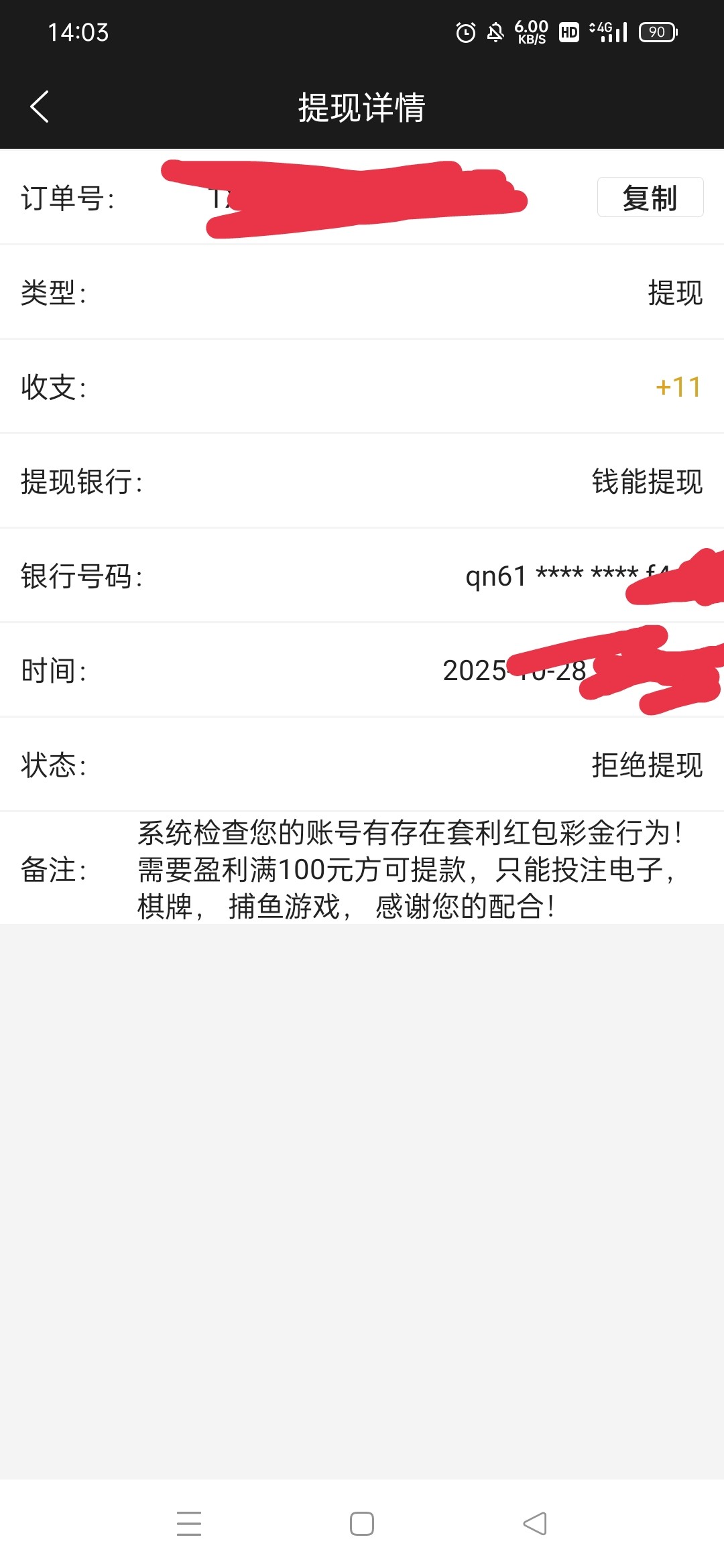Copy the order number with 复制 button
Screen dimensions: 724x1568
(650, 198)
